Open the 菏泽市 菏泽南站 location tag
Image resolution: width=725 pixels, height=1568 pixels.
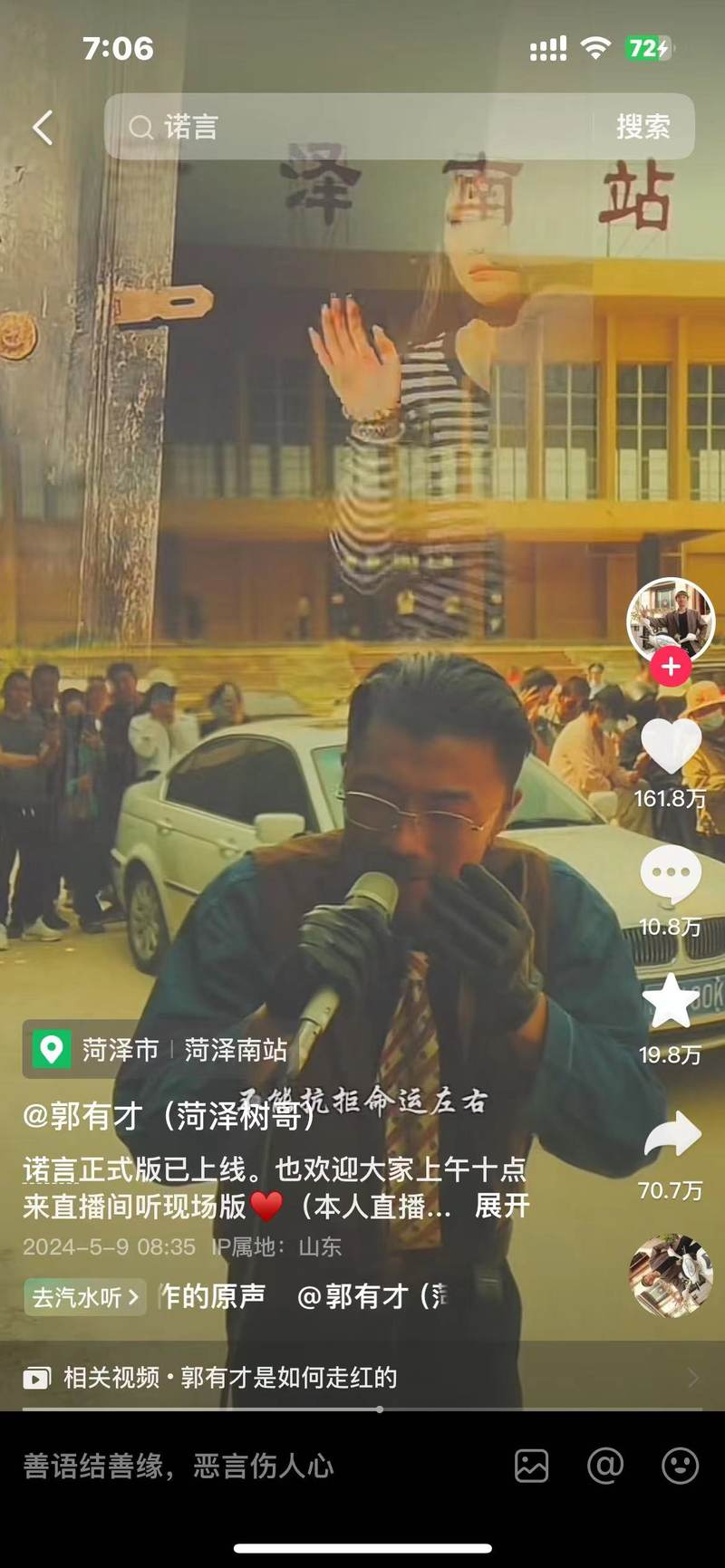160,1049
